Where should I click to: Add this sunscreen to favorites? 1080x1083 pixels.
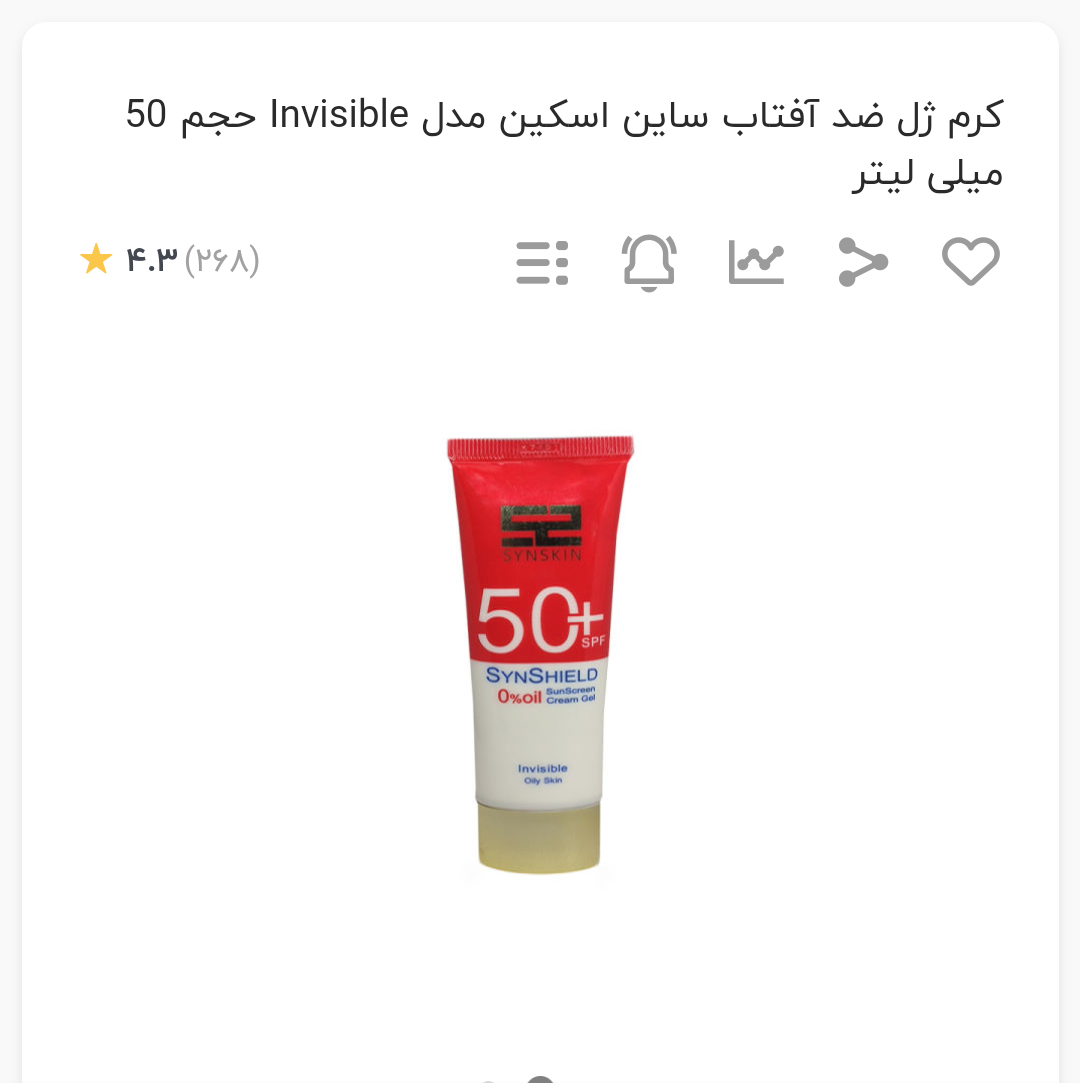pyautogui.click(x=970, y=262)
